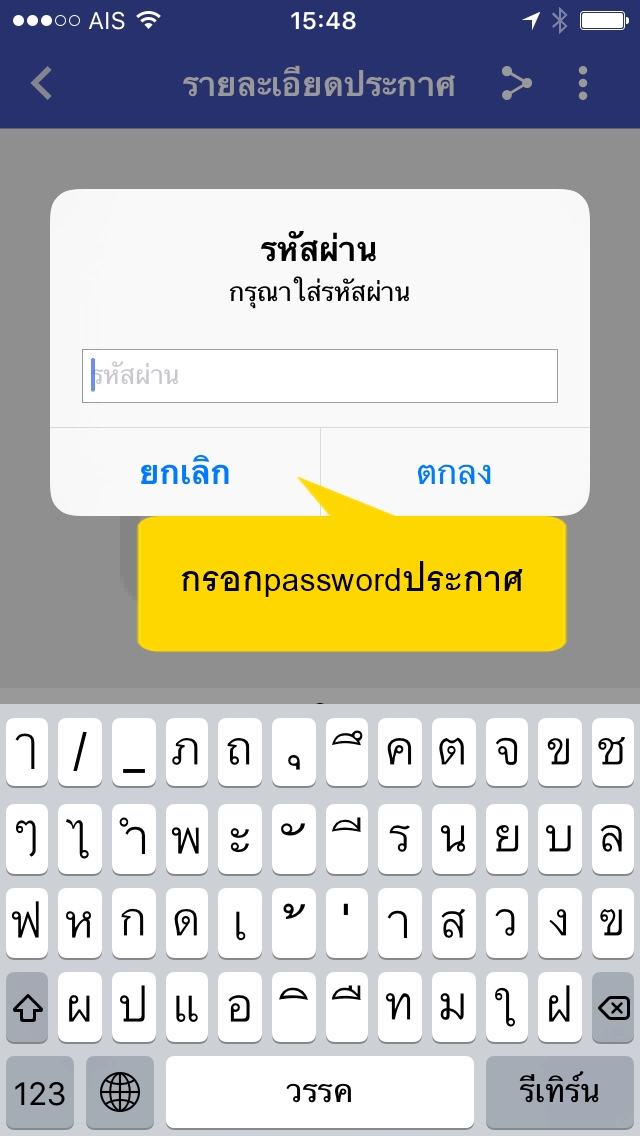
Task: Tap the รหัสผ่าน password field
Action: click(x=319, y=376)
